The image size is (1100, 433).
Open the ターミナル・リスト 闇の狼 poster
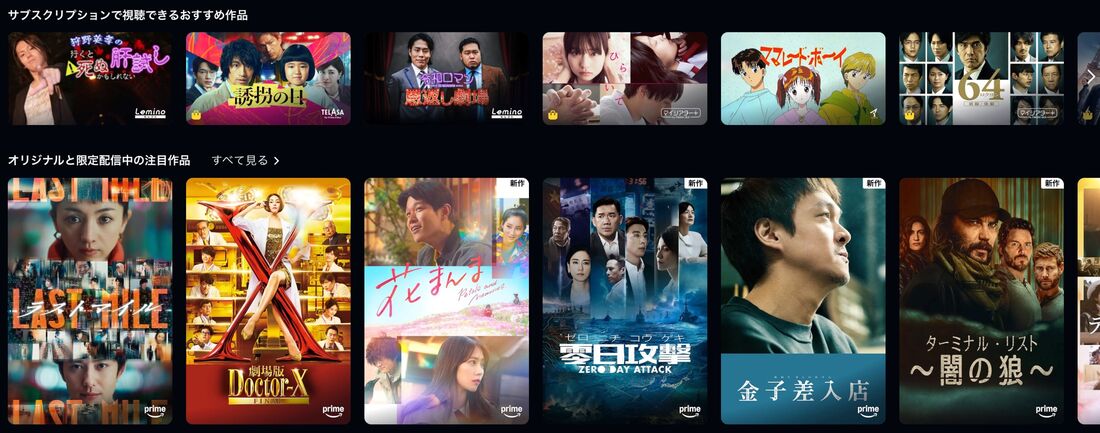pos(980,300)
